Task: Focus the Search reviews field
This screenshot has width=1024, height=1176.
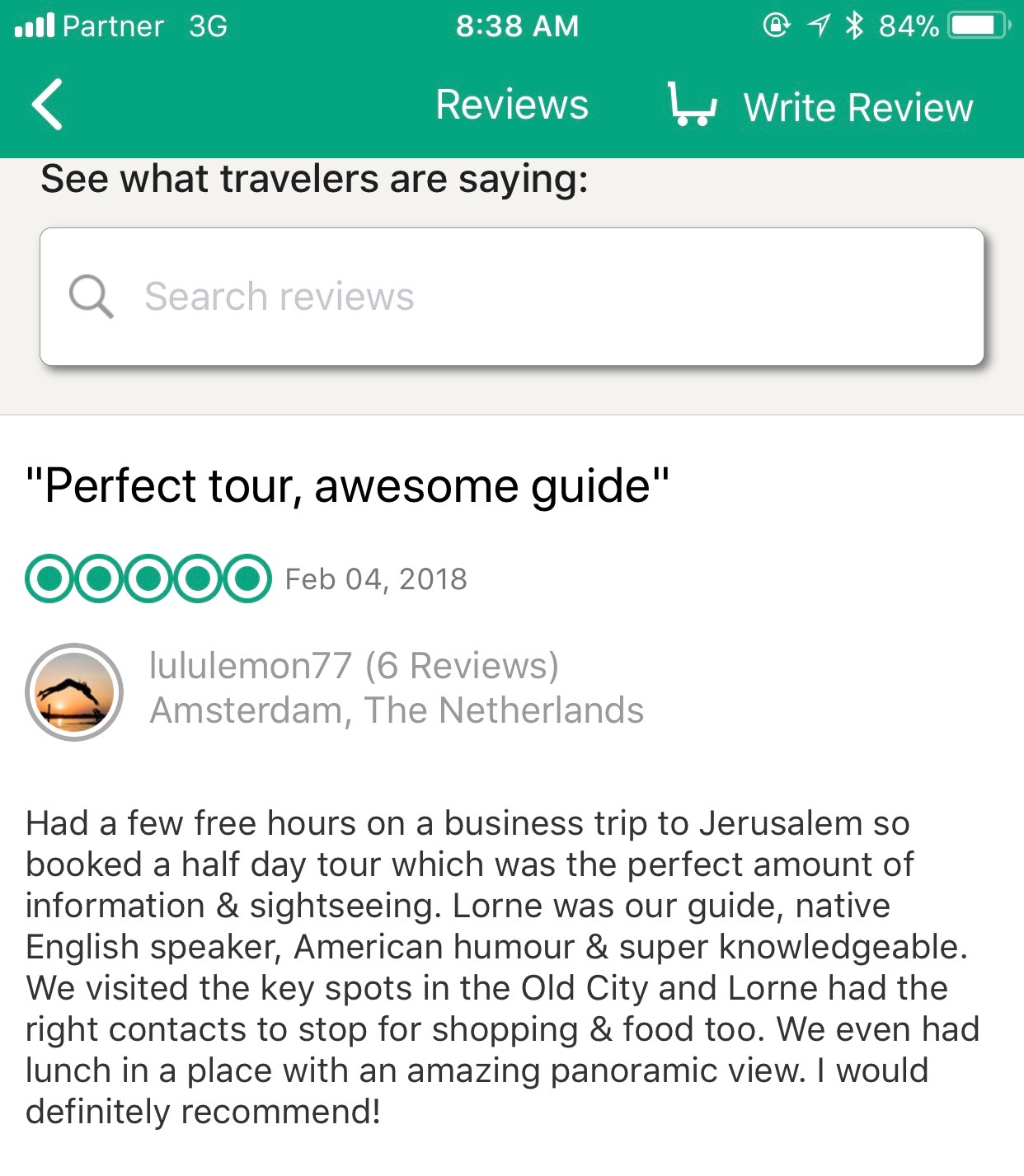Action: pos(511,297)
